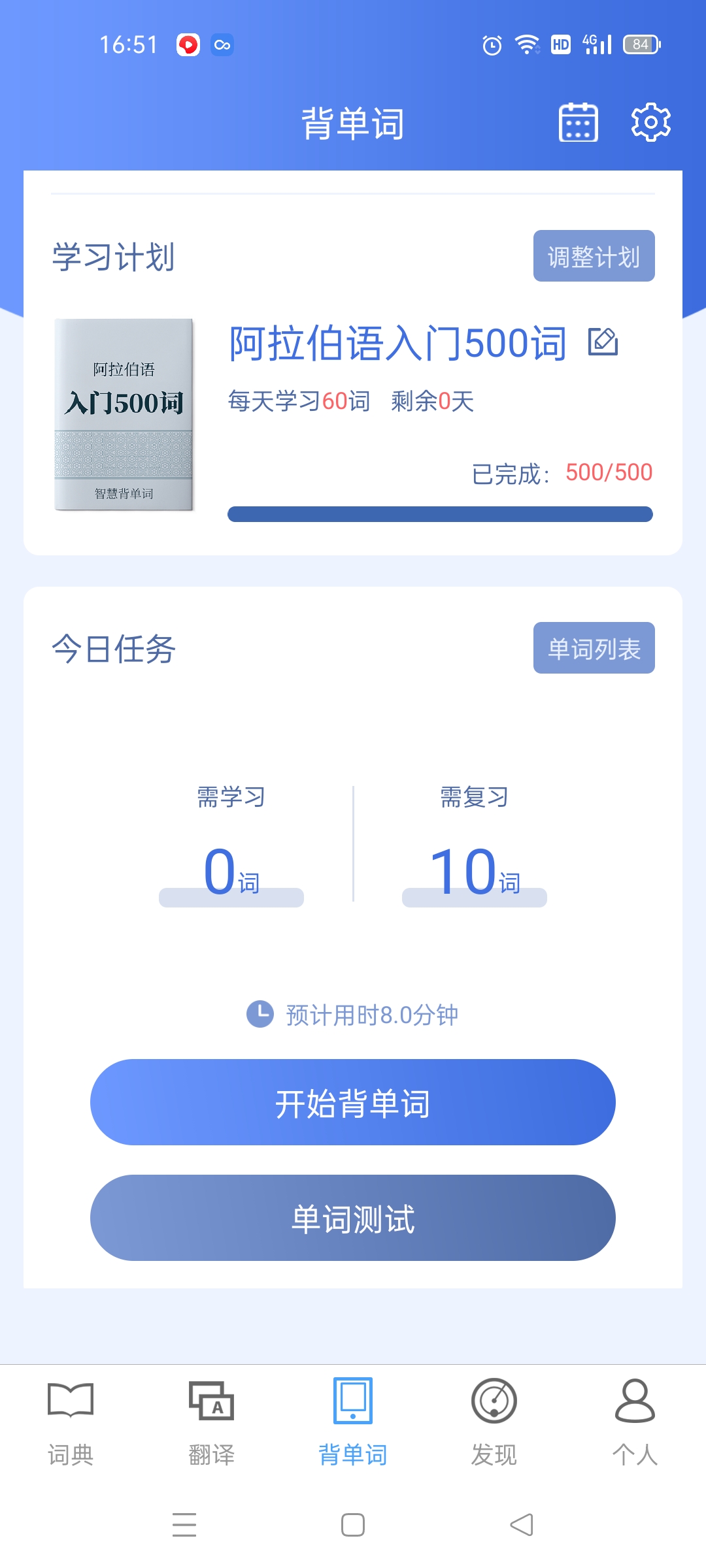Go to the 发现 tab
Screen dimensions: 706x1568
494,1422
